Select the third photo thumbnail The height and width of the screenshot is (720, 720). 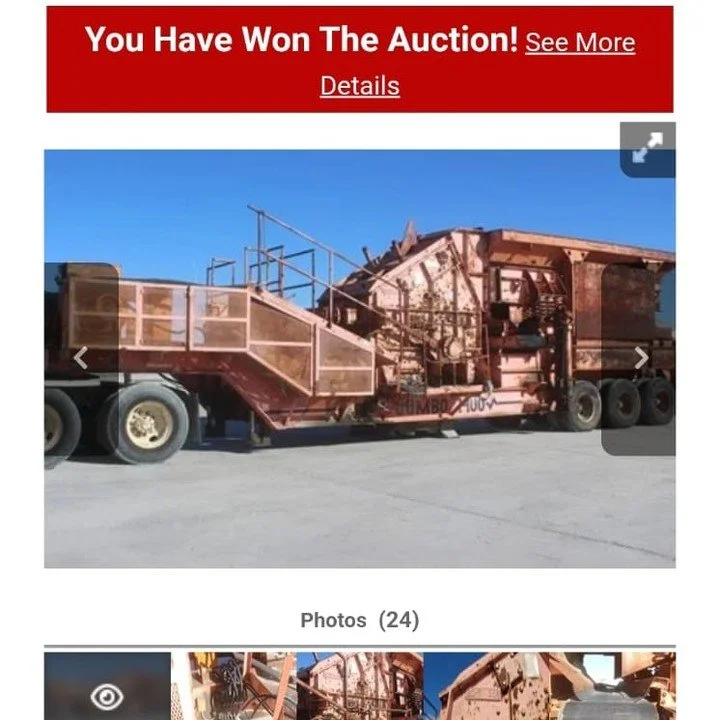click(x=360, y=686)
